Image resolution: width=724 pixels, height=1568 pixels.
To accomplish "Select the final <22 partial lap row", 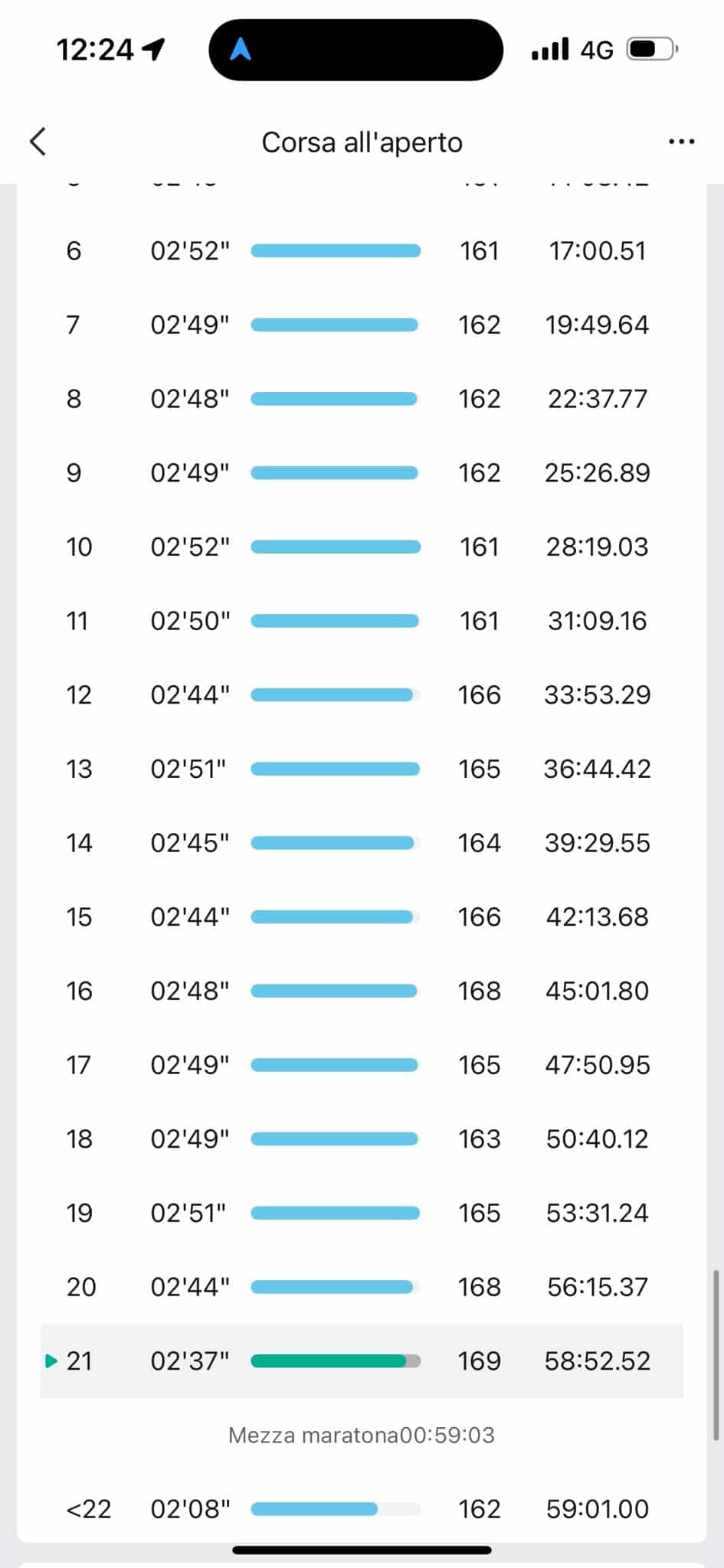I will pyautogui.click(x=362, y=1508).
